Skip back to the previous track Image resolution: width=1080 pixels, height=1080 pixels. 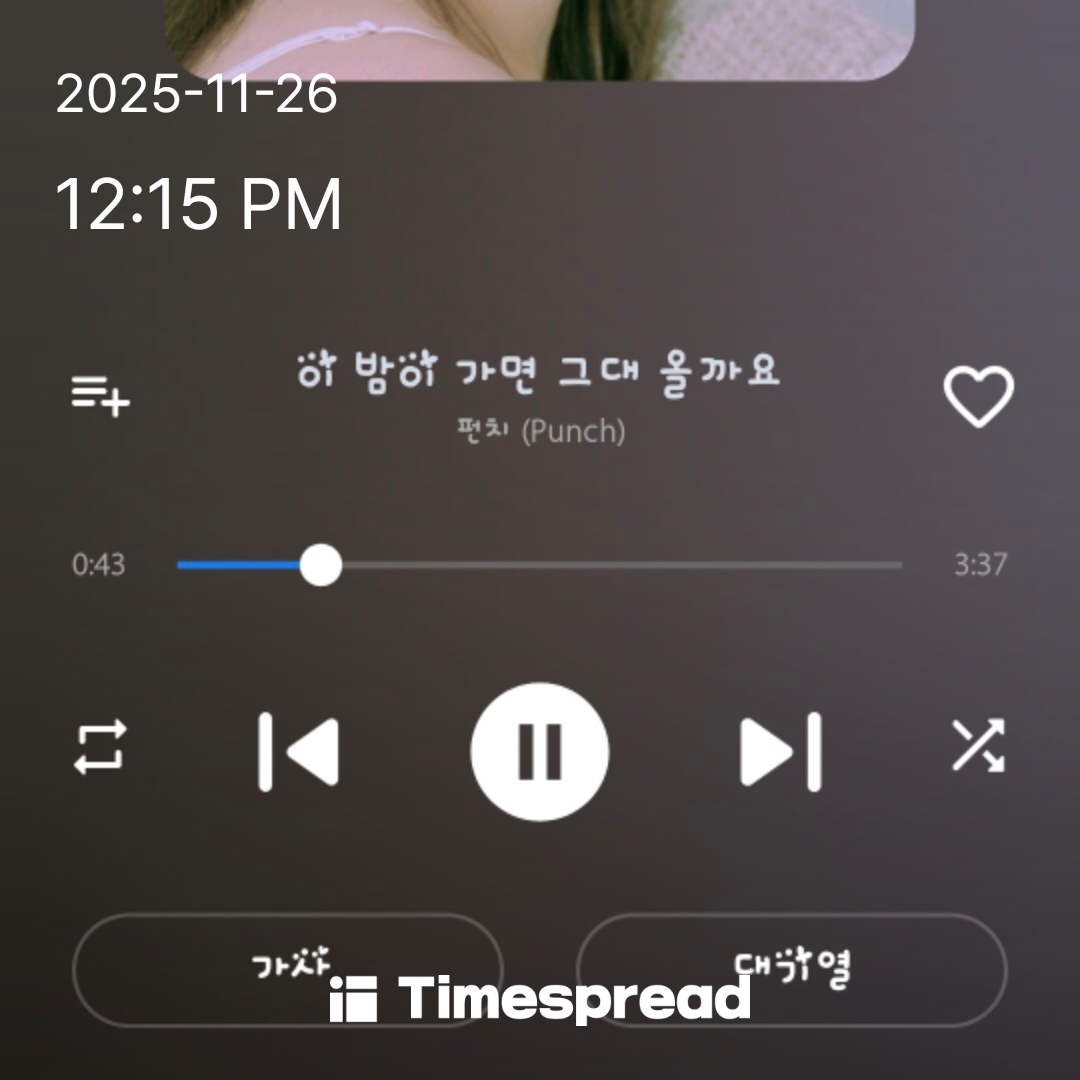click(x=299, y=751)
